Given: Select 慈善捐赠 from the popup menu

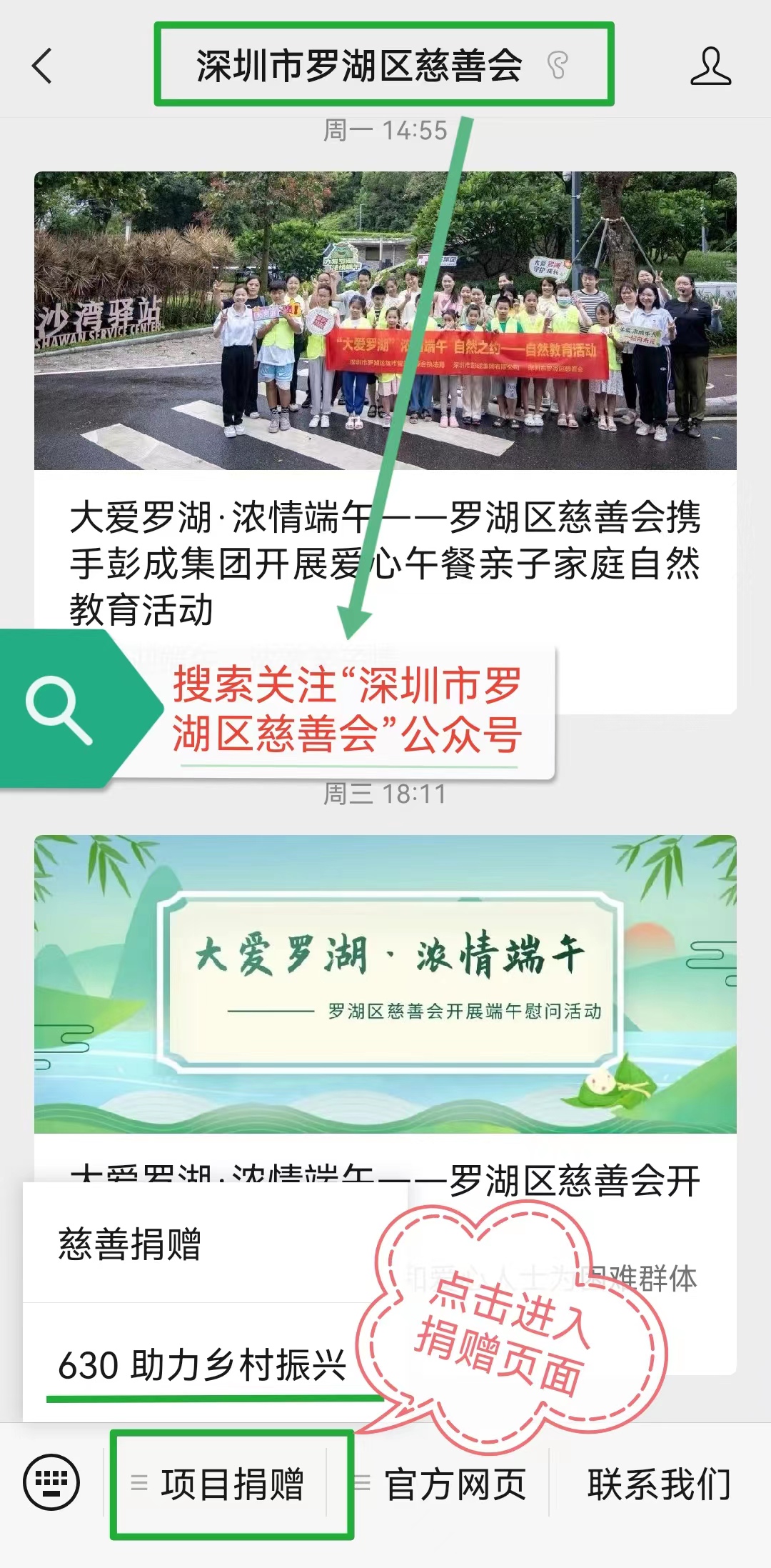Looking at the screenshot, I should click(x=130, y=1244).
